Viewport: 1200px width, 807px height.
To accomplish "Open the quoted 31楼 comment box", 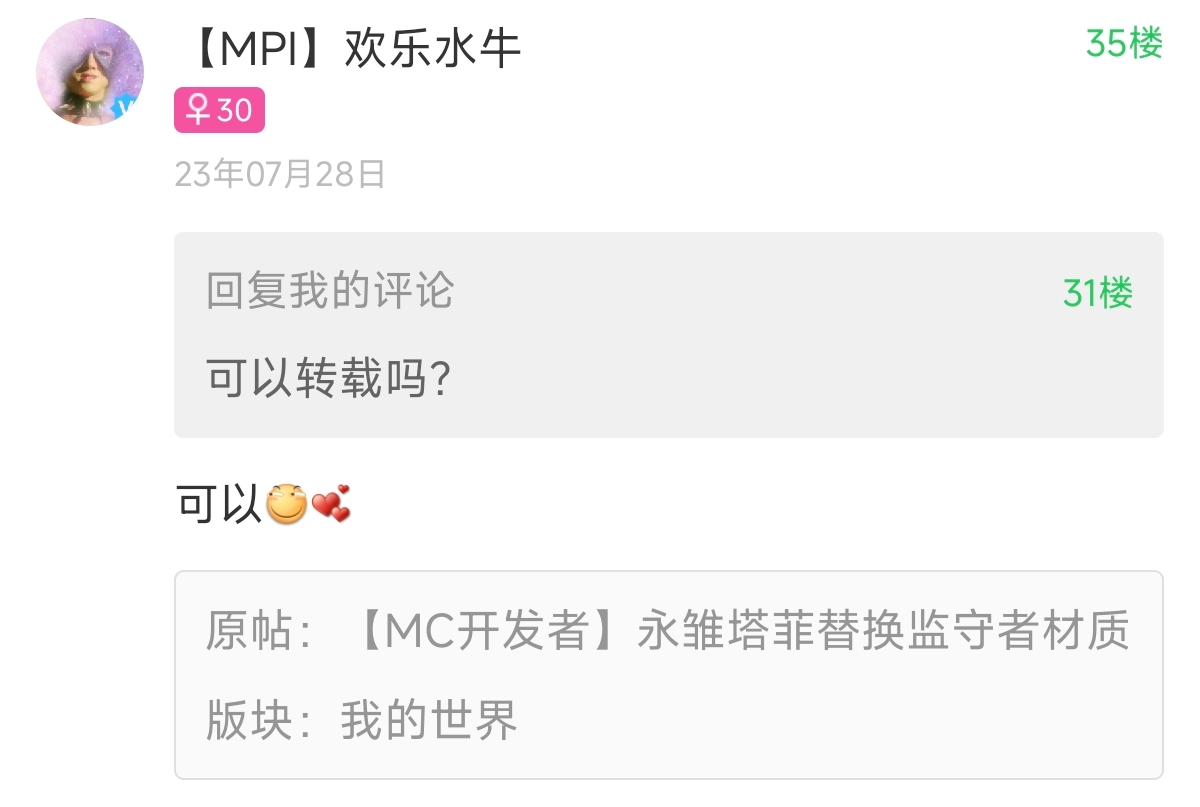I will point(668,335).
